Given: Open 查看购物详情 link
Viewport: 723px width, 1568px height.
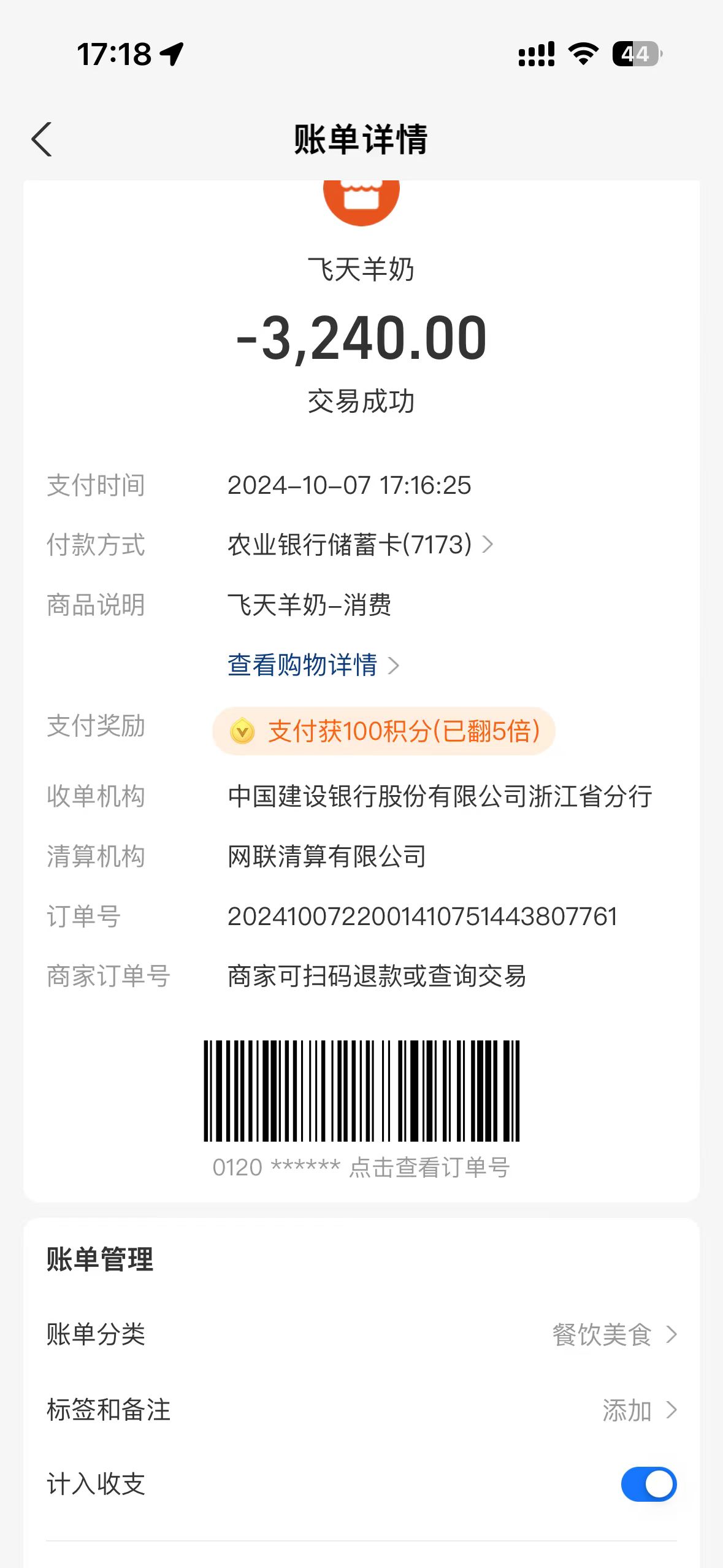Looking at the screenshot, I should click(313, 665).
